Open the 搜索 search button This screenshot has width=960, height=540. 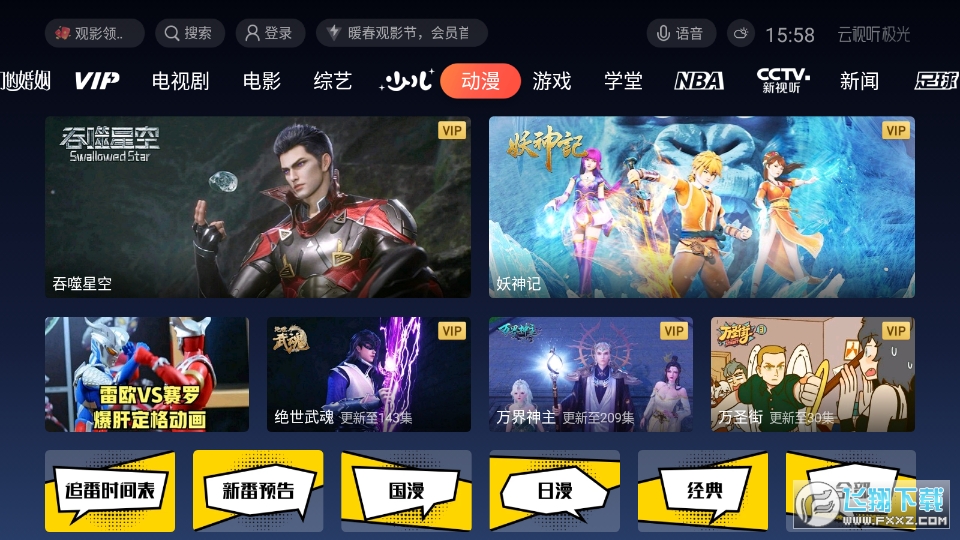point(188,33)
